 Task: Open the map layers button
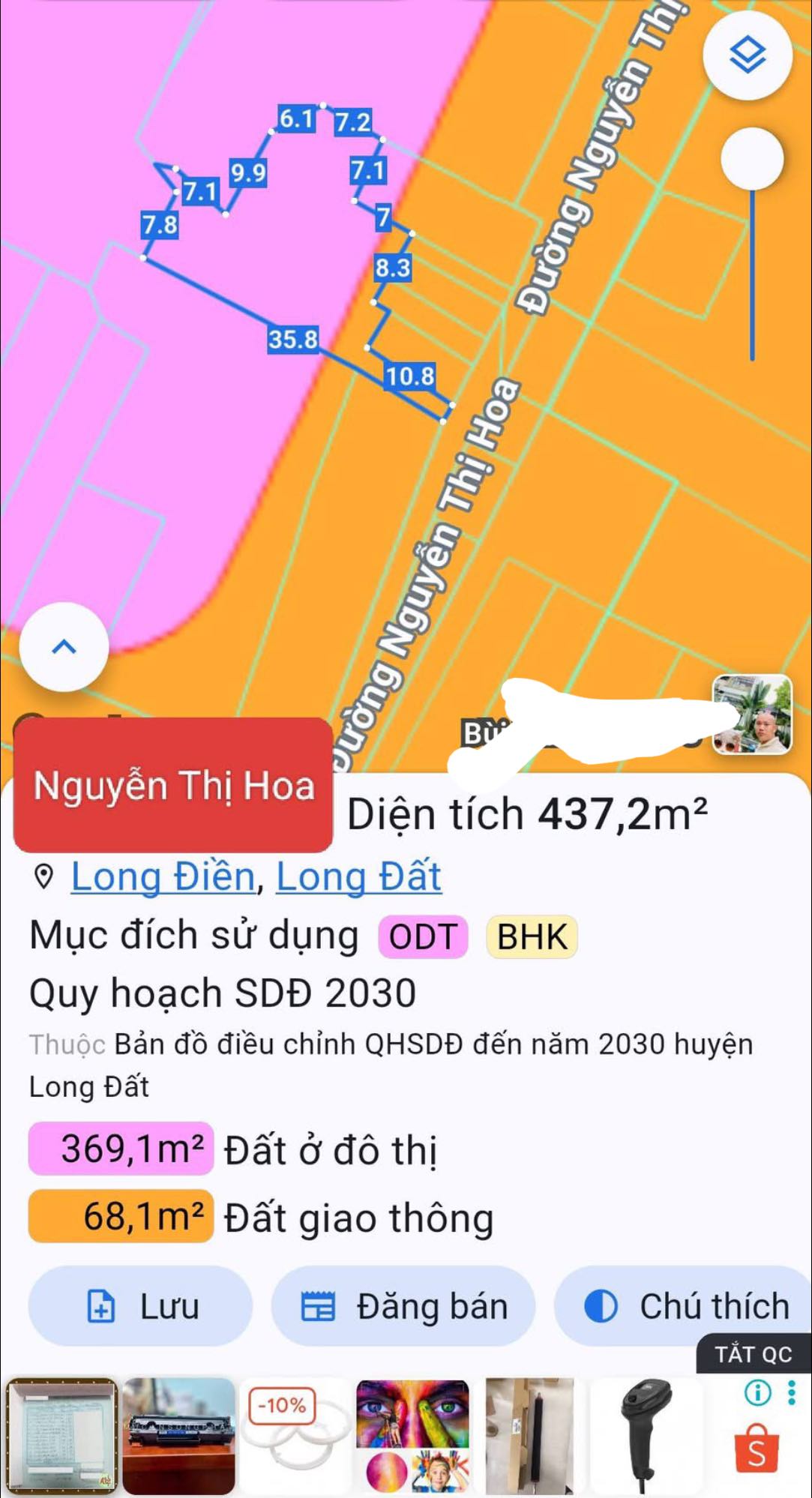point(747,56)
